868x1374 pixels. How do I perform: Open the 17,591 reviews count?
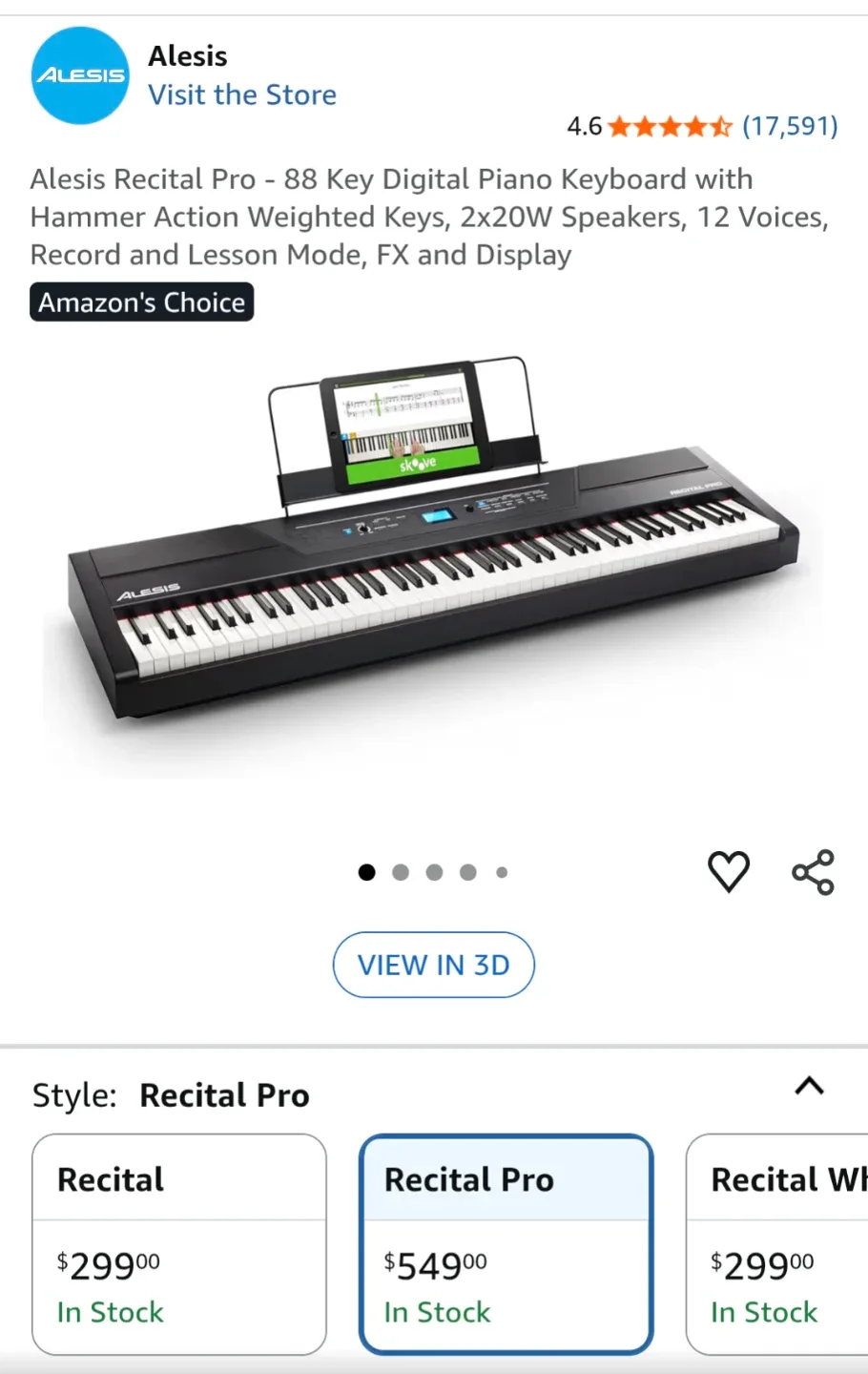789,125
